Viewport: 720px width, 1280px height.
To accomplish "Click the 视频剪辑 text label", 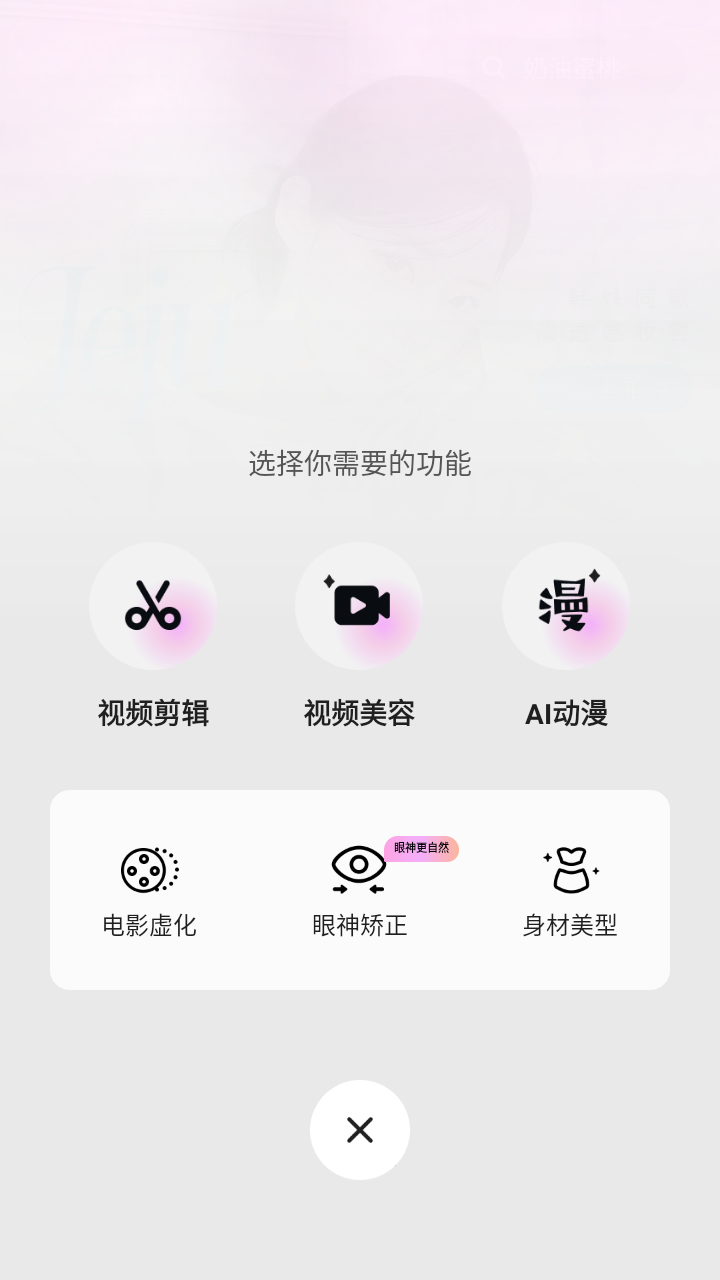I will click(153, 713).
